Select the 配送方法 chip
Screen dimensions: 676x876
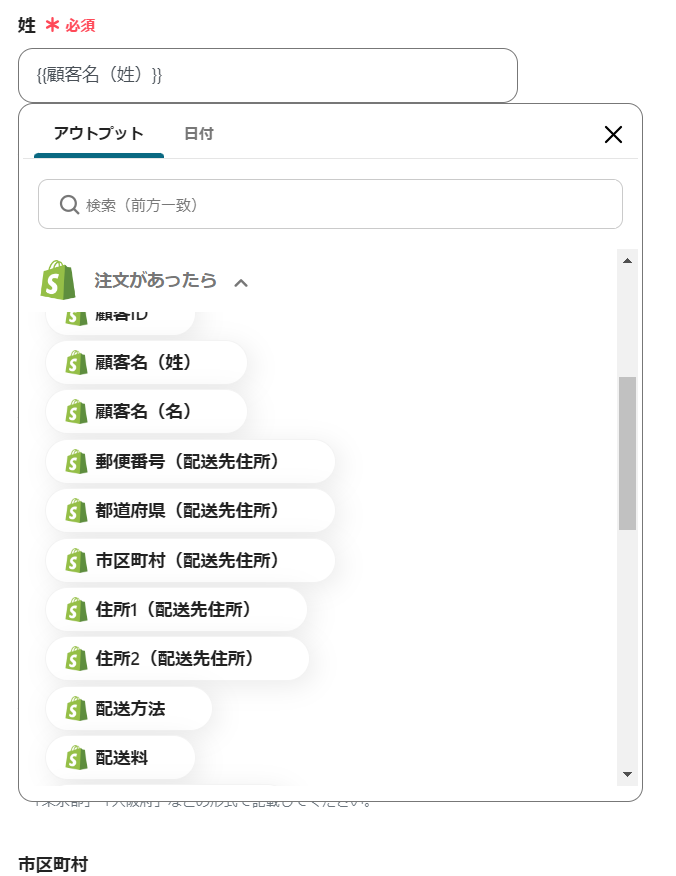click(129, 708)
